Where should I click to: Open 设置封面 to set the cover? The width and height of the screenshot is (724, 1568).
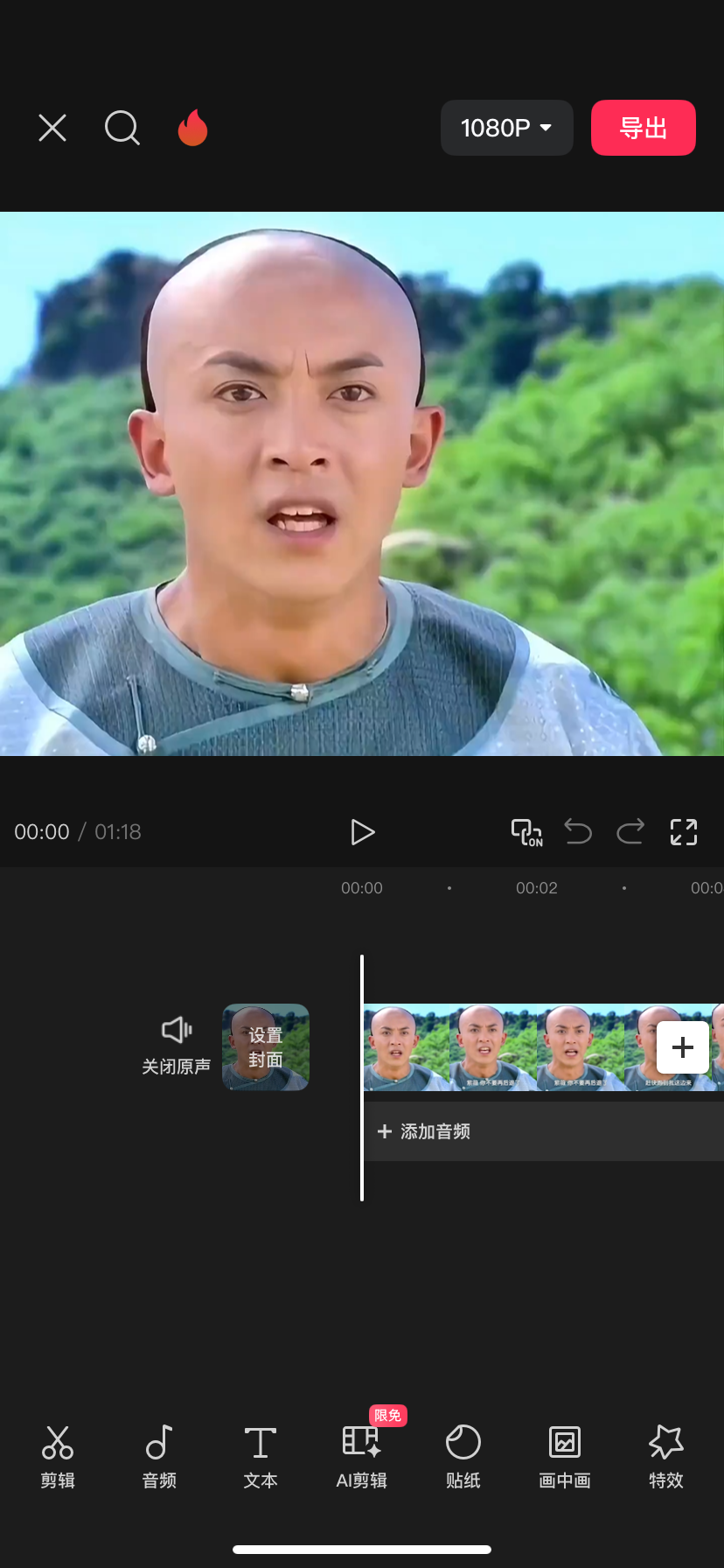click(266, 1047)
